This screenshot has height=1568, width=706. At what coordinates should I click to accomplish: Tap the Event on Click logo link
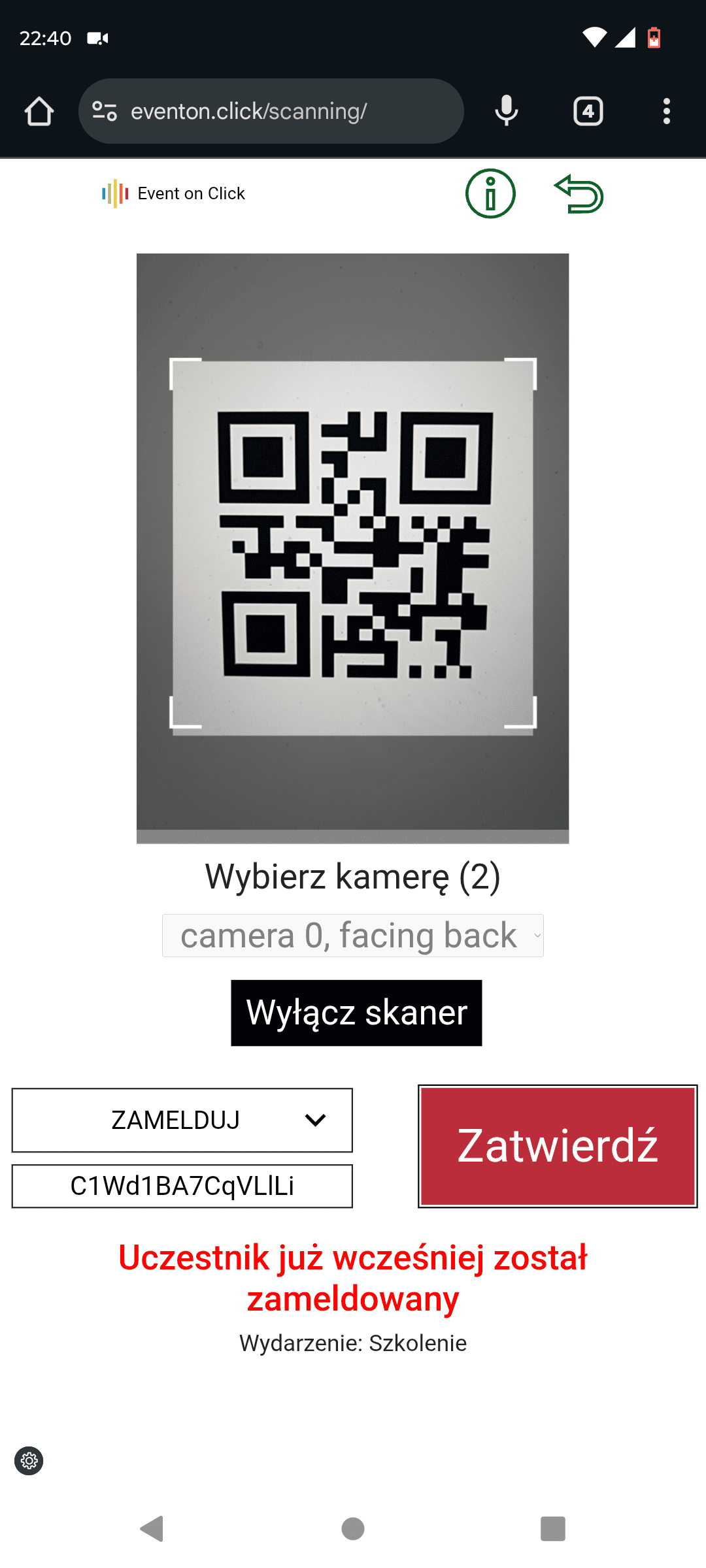174,193
